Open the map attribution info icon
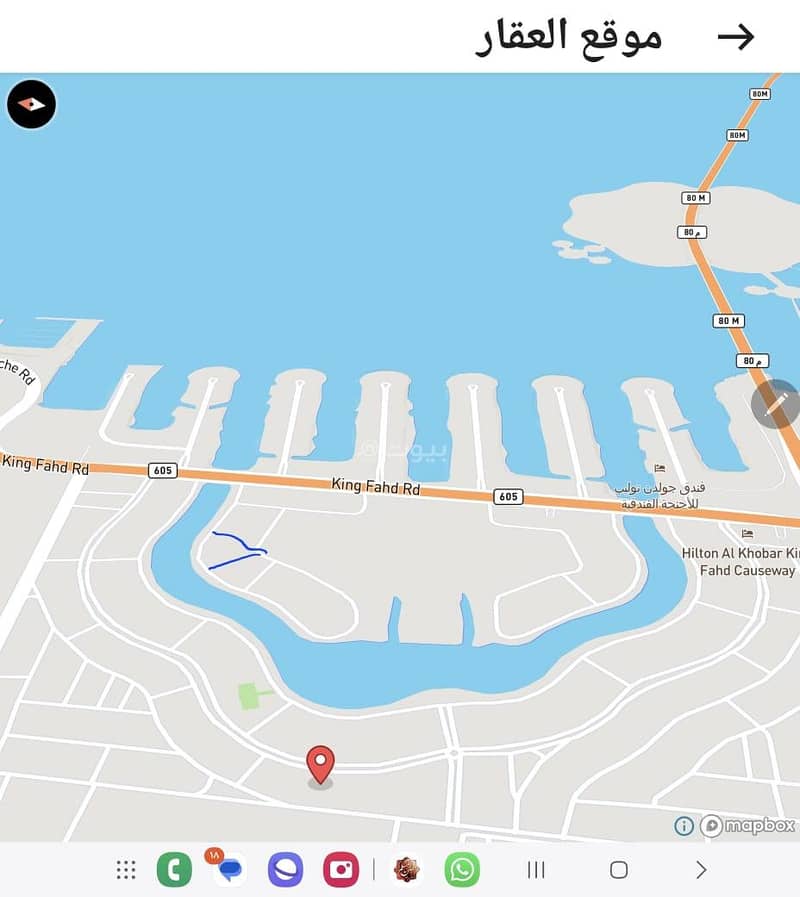This screenshot has width=800, height=897. [x=684, y=826]
